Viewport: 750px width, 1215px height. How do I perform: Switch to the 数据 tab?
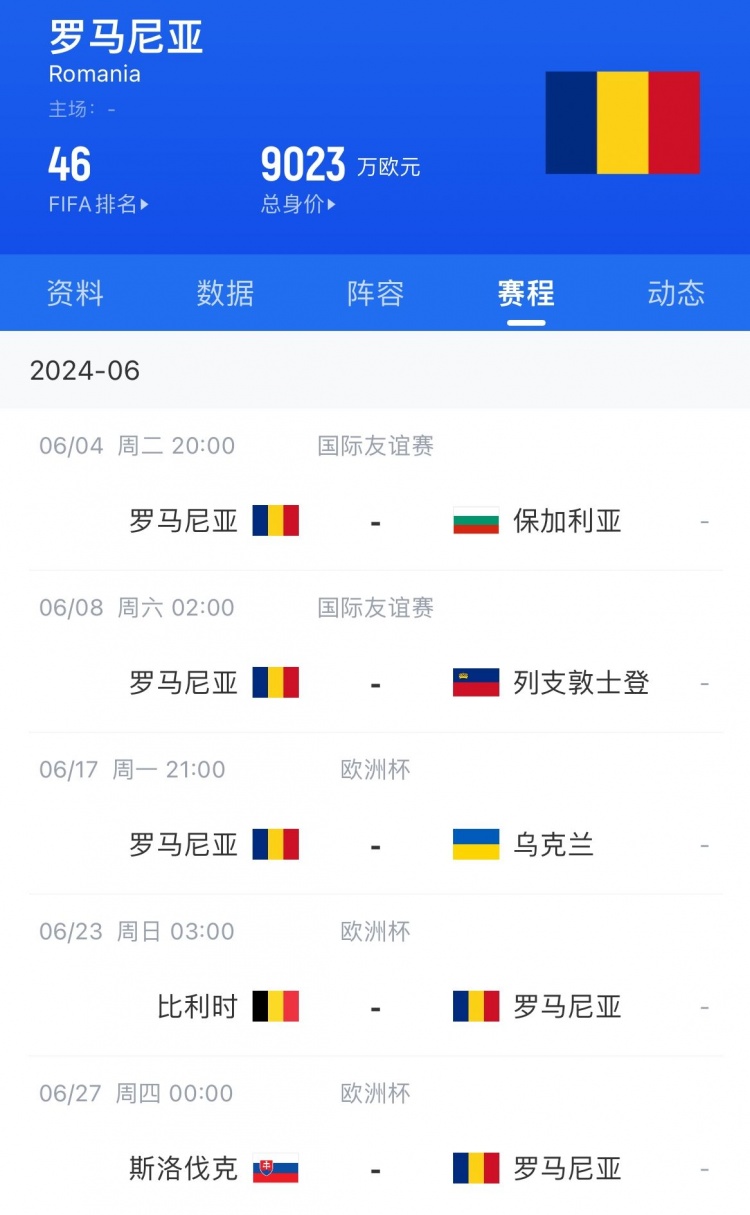coord(225,293)
